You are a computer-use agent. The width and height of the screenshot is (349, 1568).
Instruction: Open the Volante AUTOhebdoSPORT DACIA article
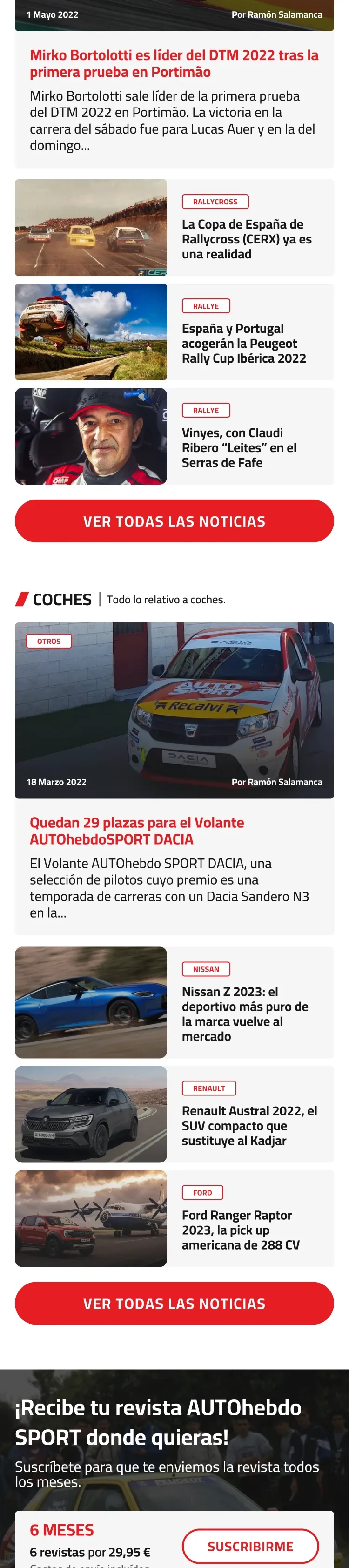pos(137,830)
